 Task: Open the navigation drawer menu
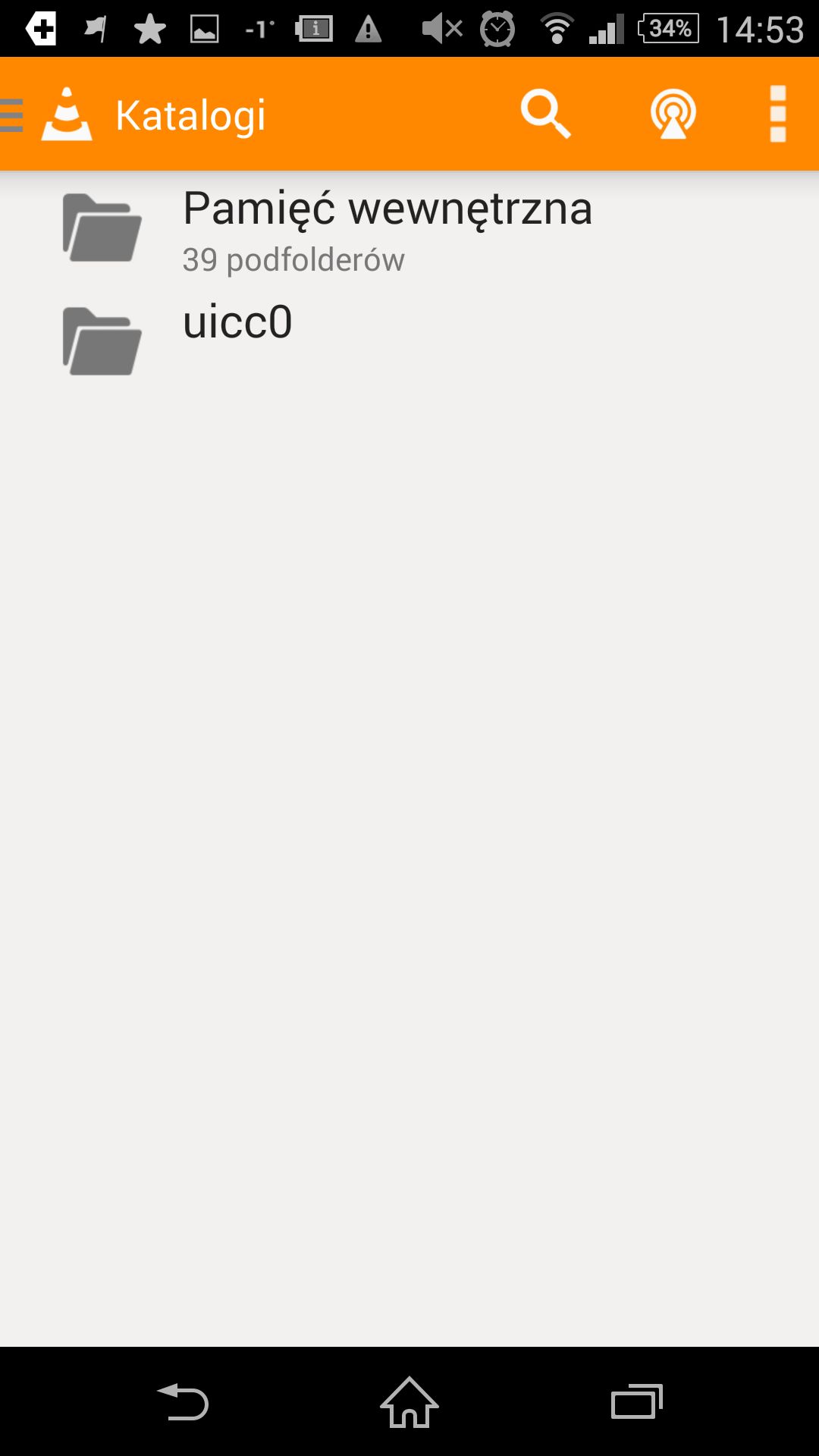coord(12,115)
